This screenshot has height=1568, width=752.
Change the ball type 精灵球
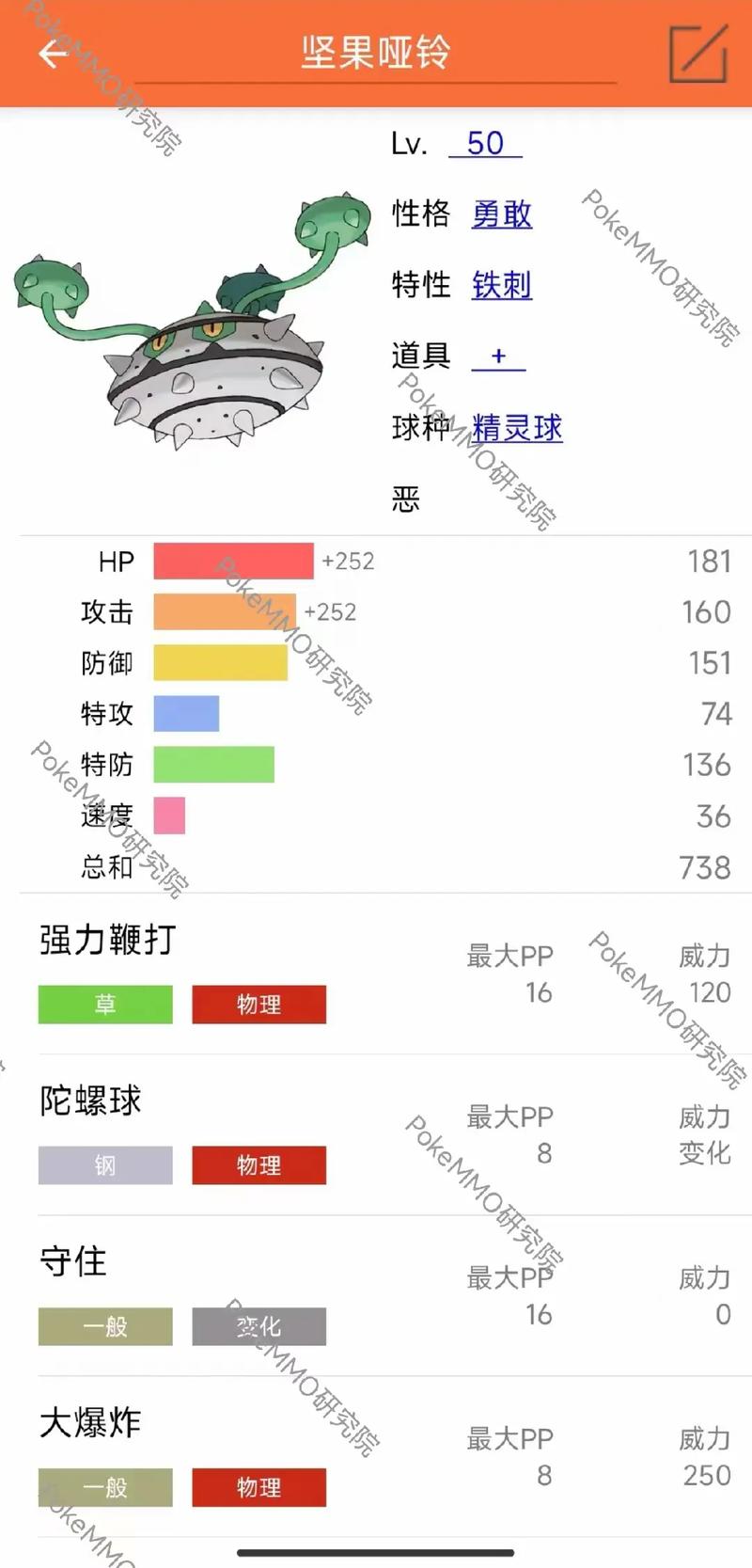point(517,428)
